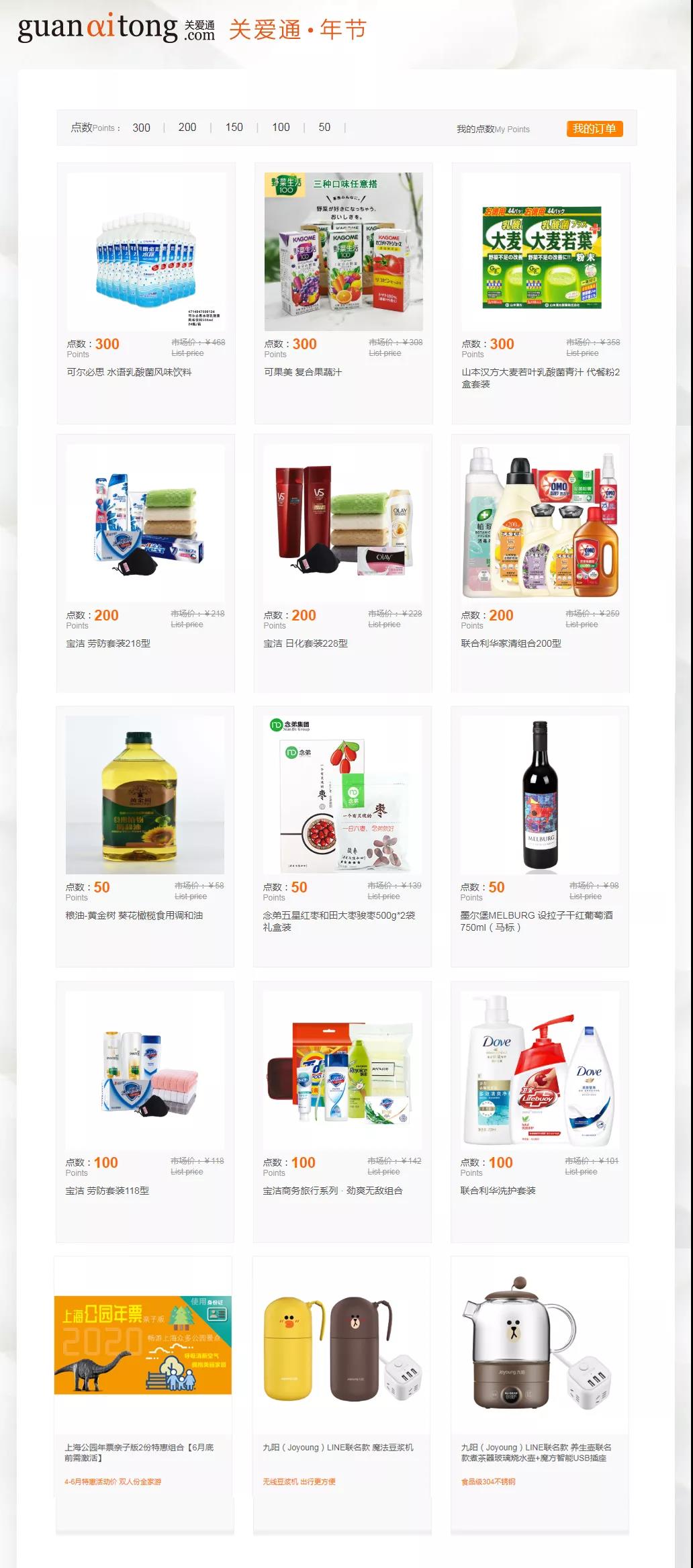This screenshot has width=693, height=1568.
Task: Open 上海公园年票亲子版 card
Action: pos(143,1345)
